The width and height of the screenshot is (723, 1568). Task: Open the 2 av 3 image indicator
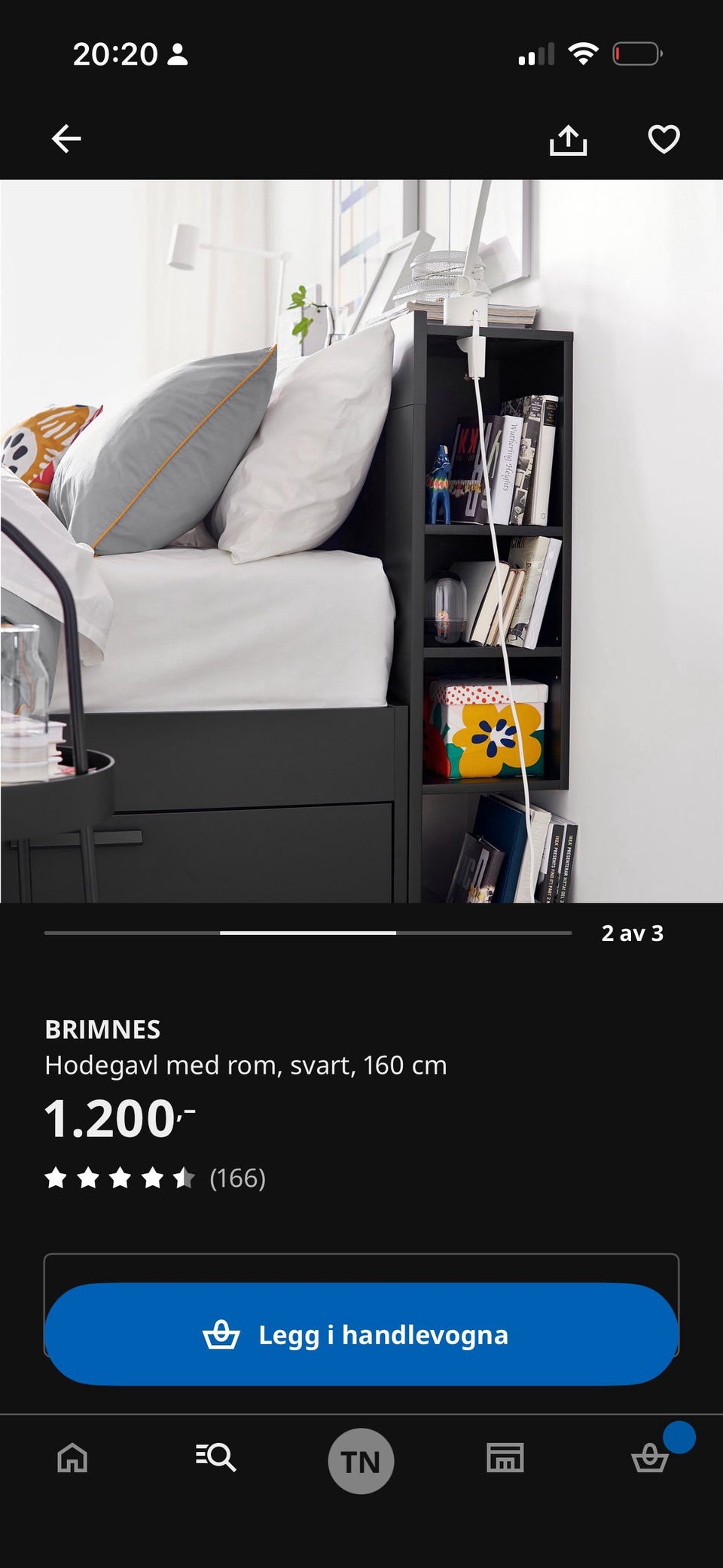pos(633,934)
